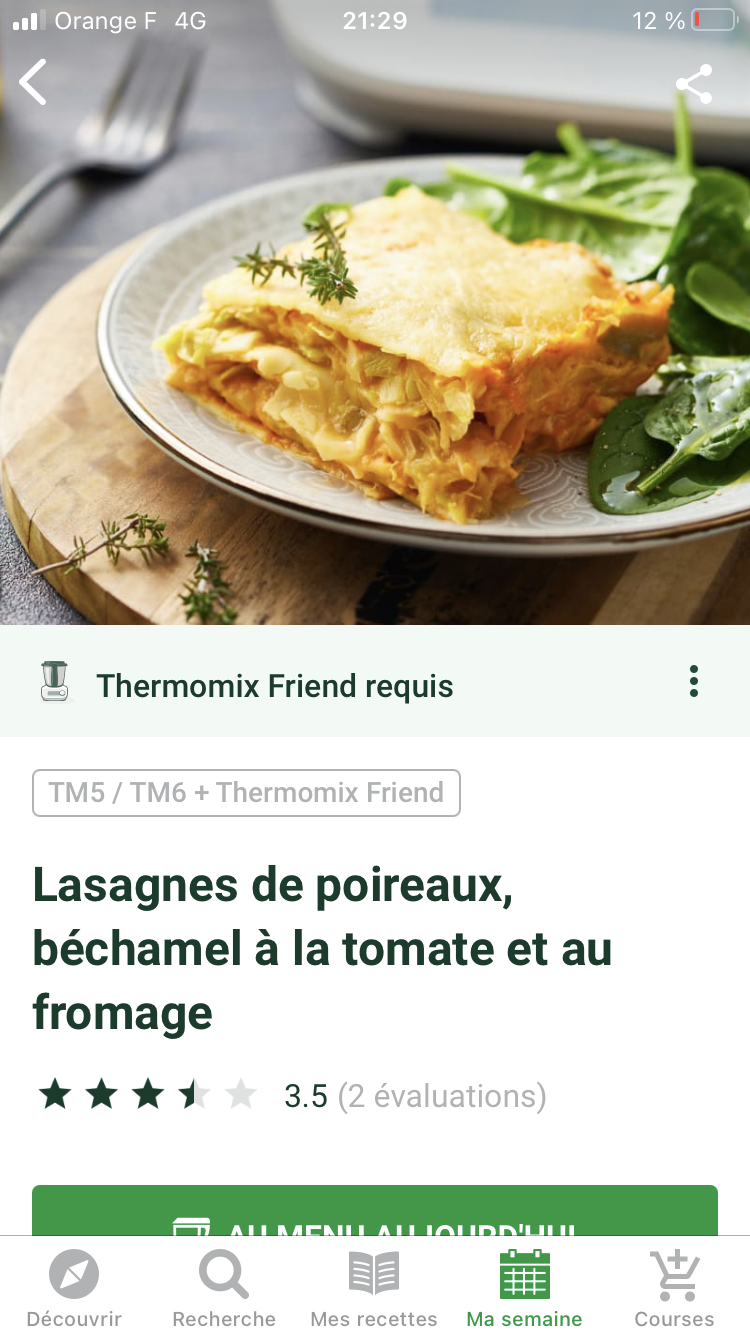
Task: Open the Recherche tab
Action: pyautogui.click(x=224, y=1288)
